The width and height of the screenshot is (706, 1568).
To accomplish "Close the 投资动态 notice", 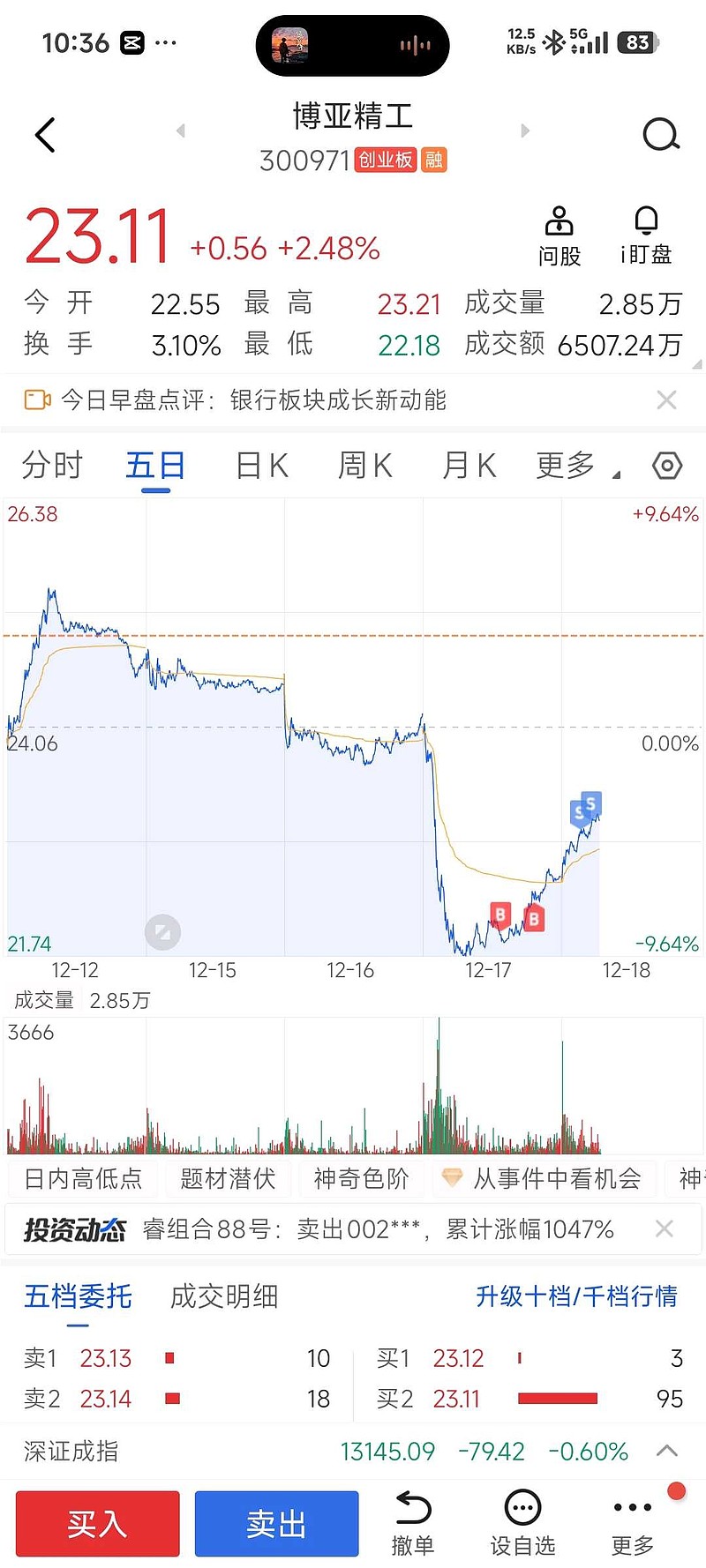I will click(665, 1229).
